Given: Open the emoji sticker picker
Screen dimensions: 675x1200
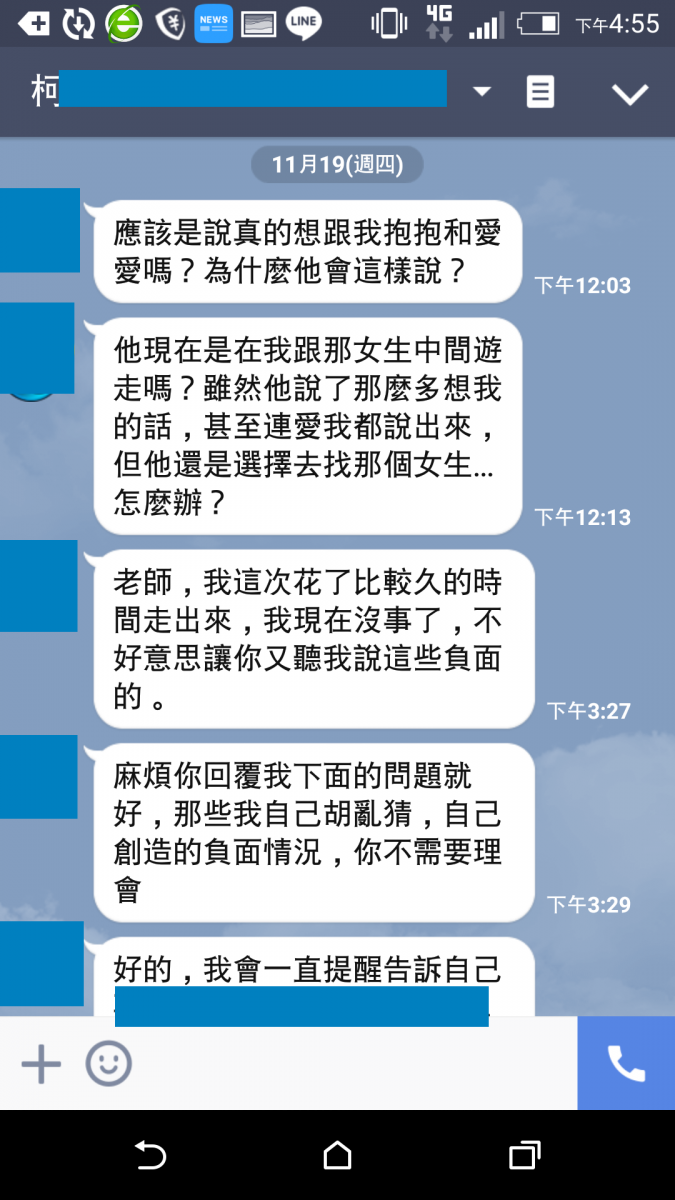Looking at the screenshot, I should tap(108, 1064).
